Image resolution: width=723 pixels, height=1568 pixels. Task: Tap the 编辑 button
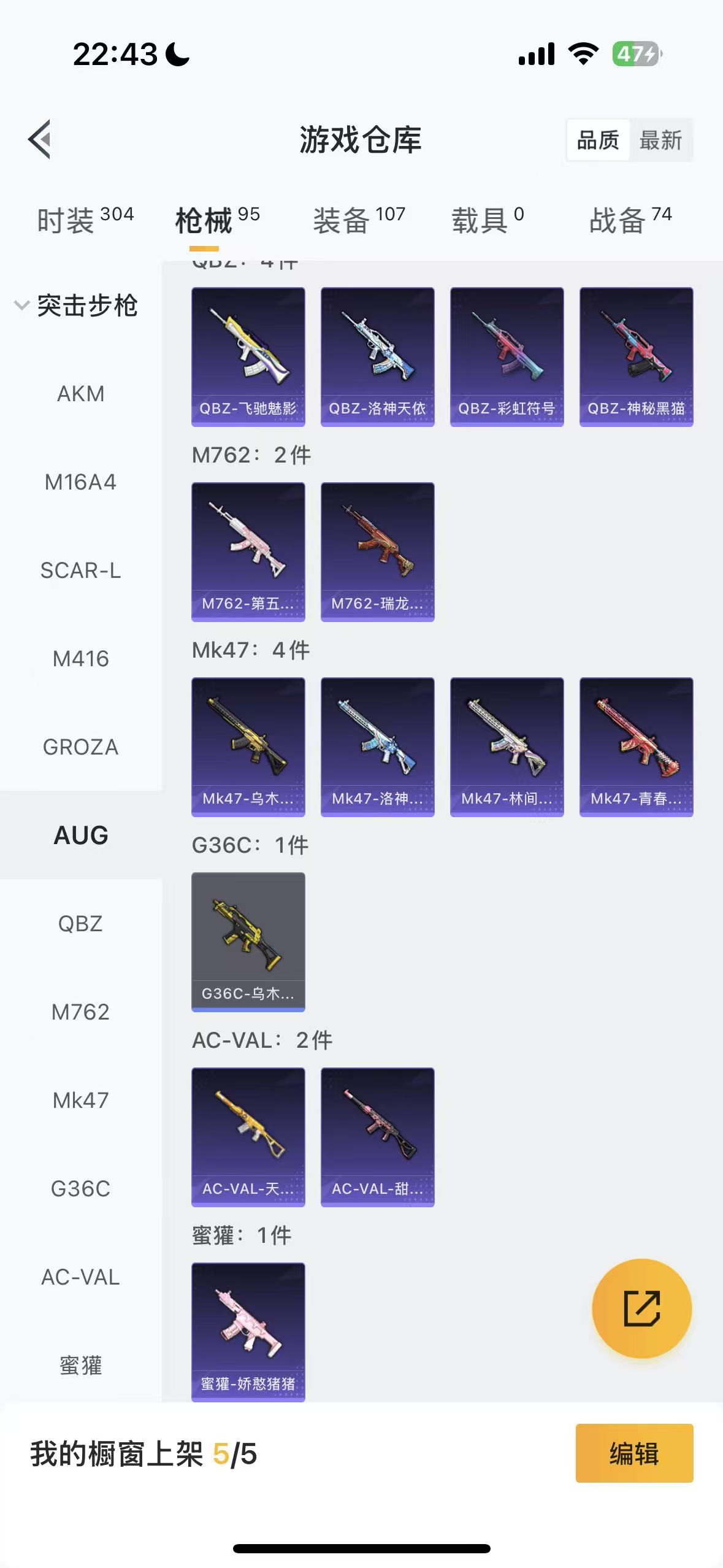click(x=634, y=1453)
